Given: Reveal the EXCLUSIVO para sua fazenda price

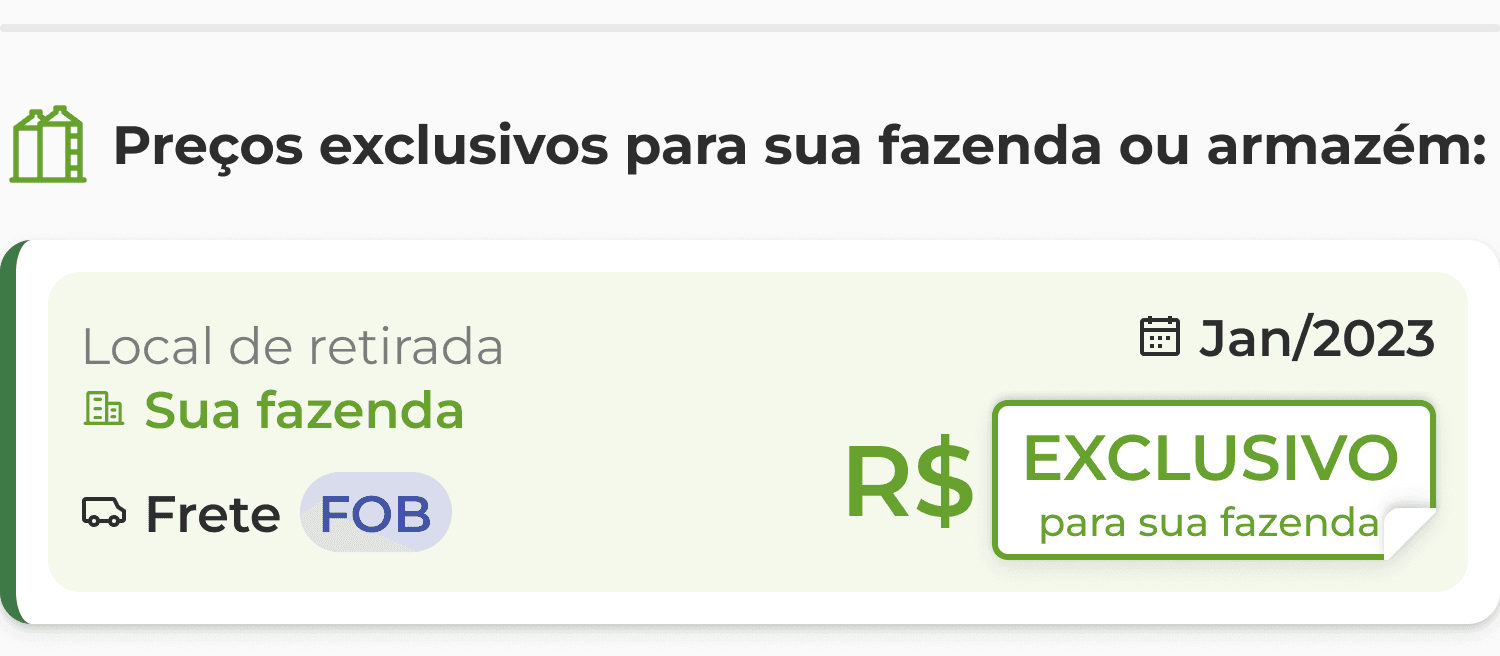Looking at the screenshot, I should pyautogui.click(x=1212, y=480).
